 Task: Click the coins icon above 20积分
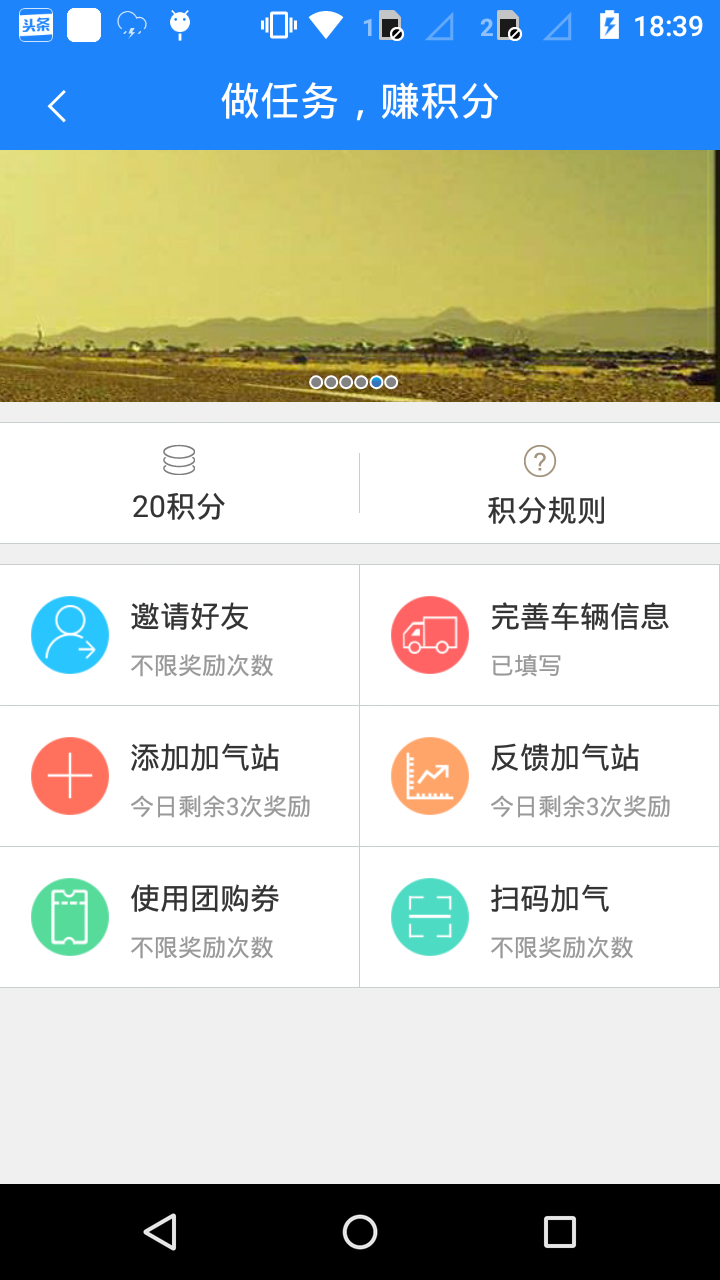tap(179, 458)
